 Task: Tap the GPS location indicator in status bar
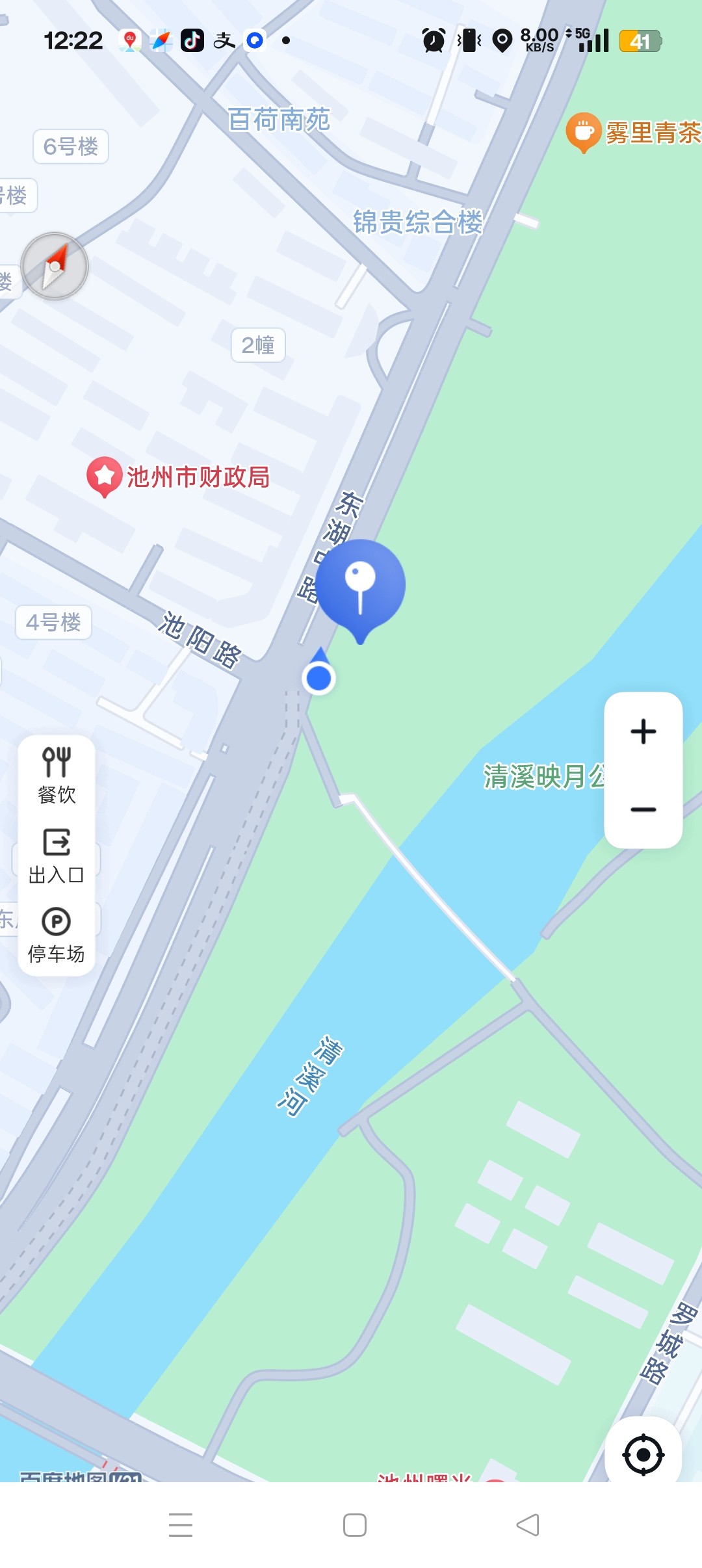coord(502,40)
